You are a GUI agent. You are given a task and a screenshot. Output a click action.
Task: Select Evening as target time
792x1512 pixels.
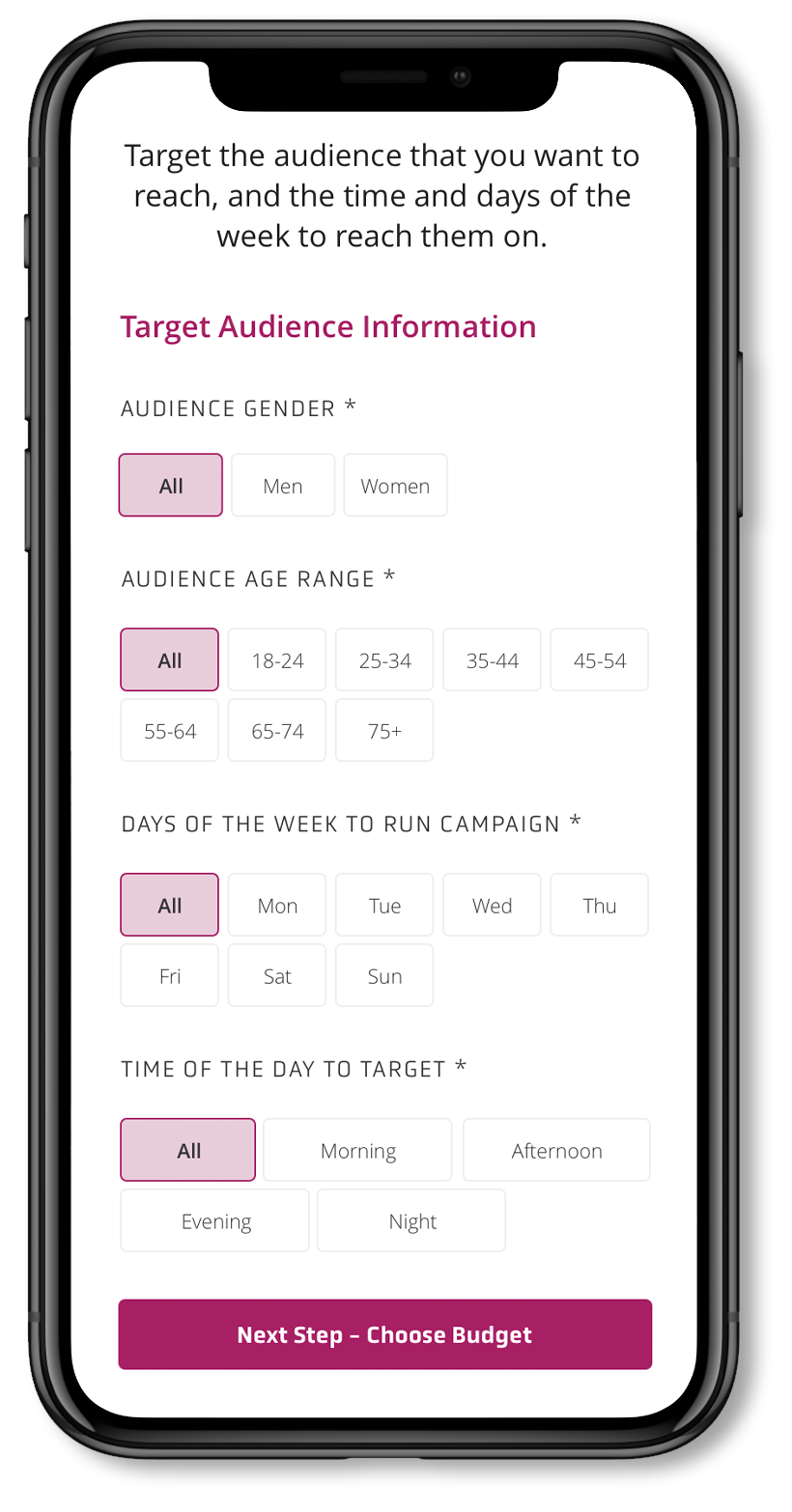pos(215,1221)
